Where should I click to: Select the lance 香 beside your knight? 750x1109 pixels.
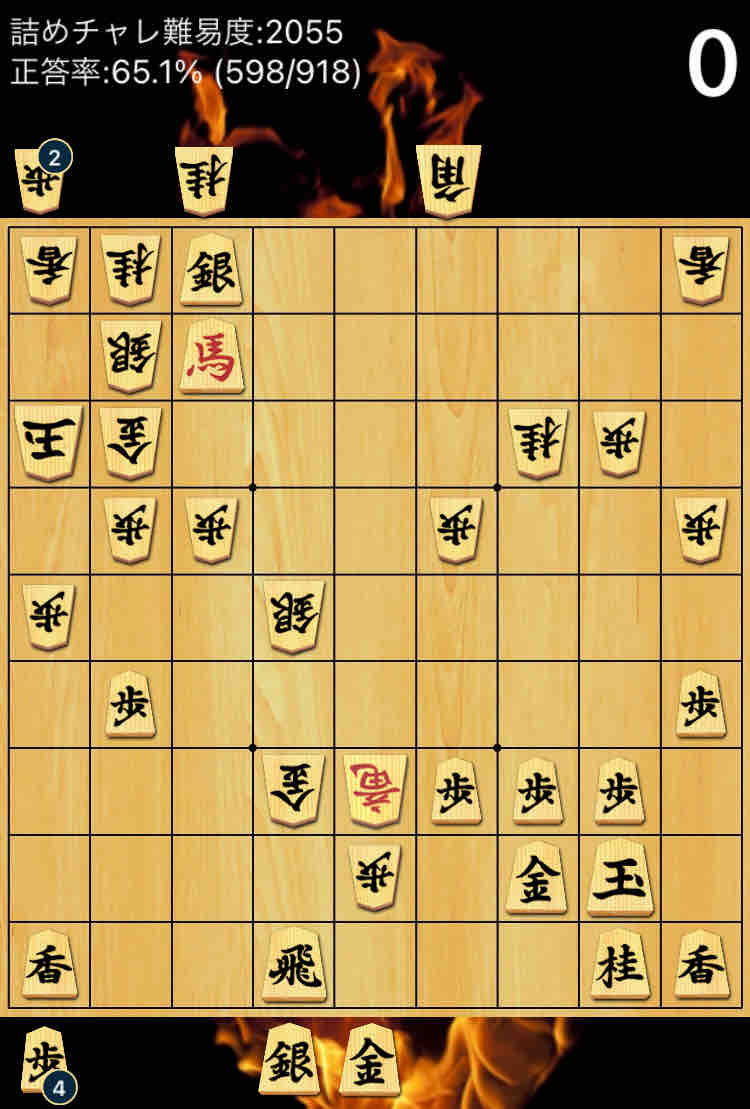tap(701, 965)
